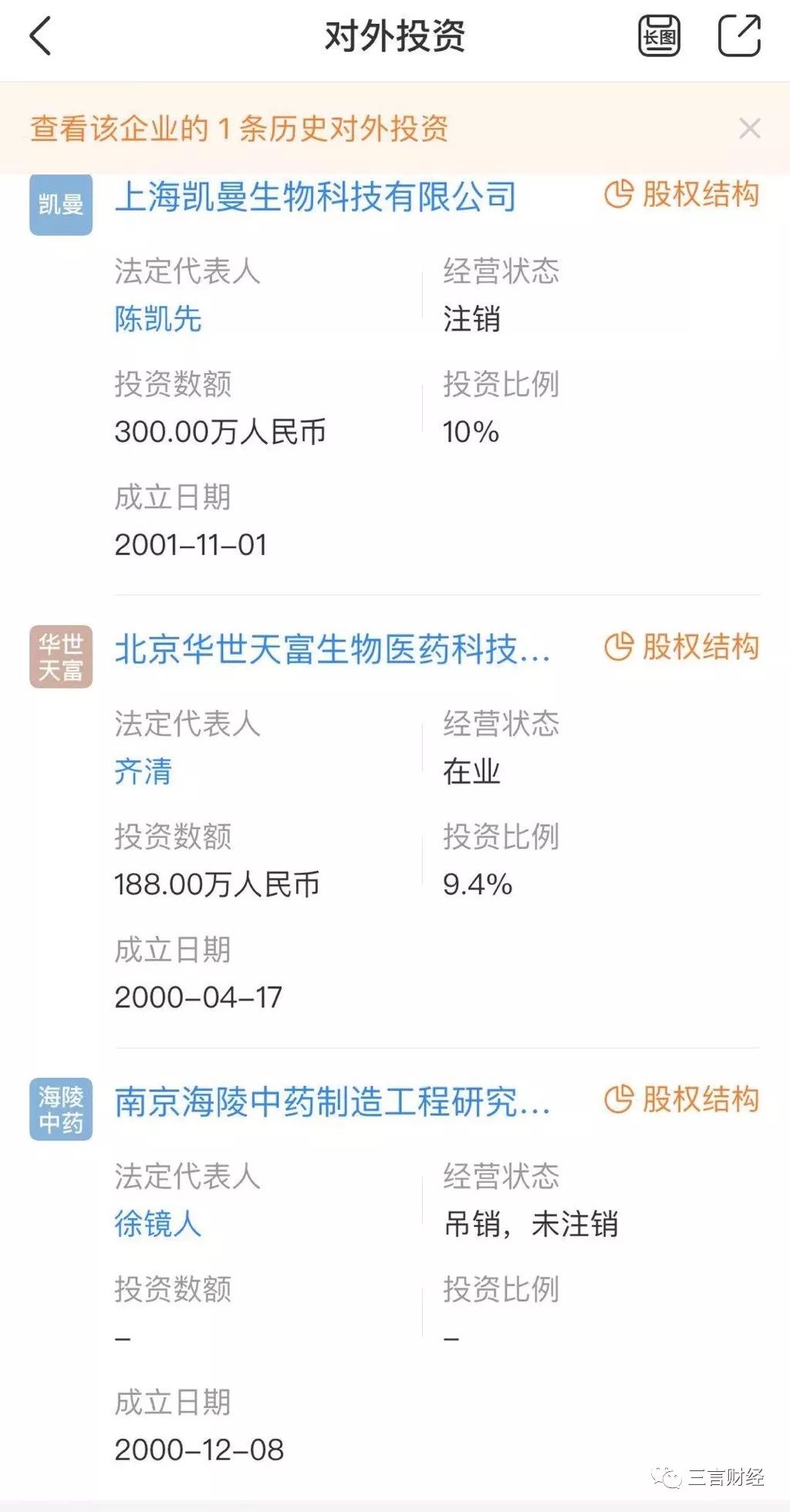
Task: Open 北京华世天富生物医药科技 company page
Action: (333, 649)
